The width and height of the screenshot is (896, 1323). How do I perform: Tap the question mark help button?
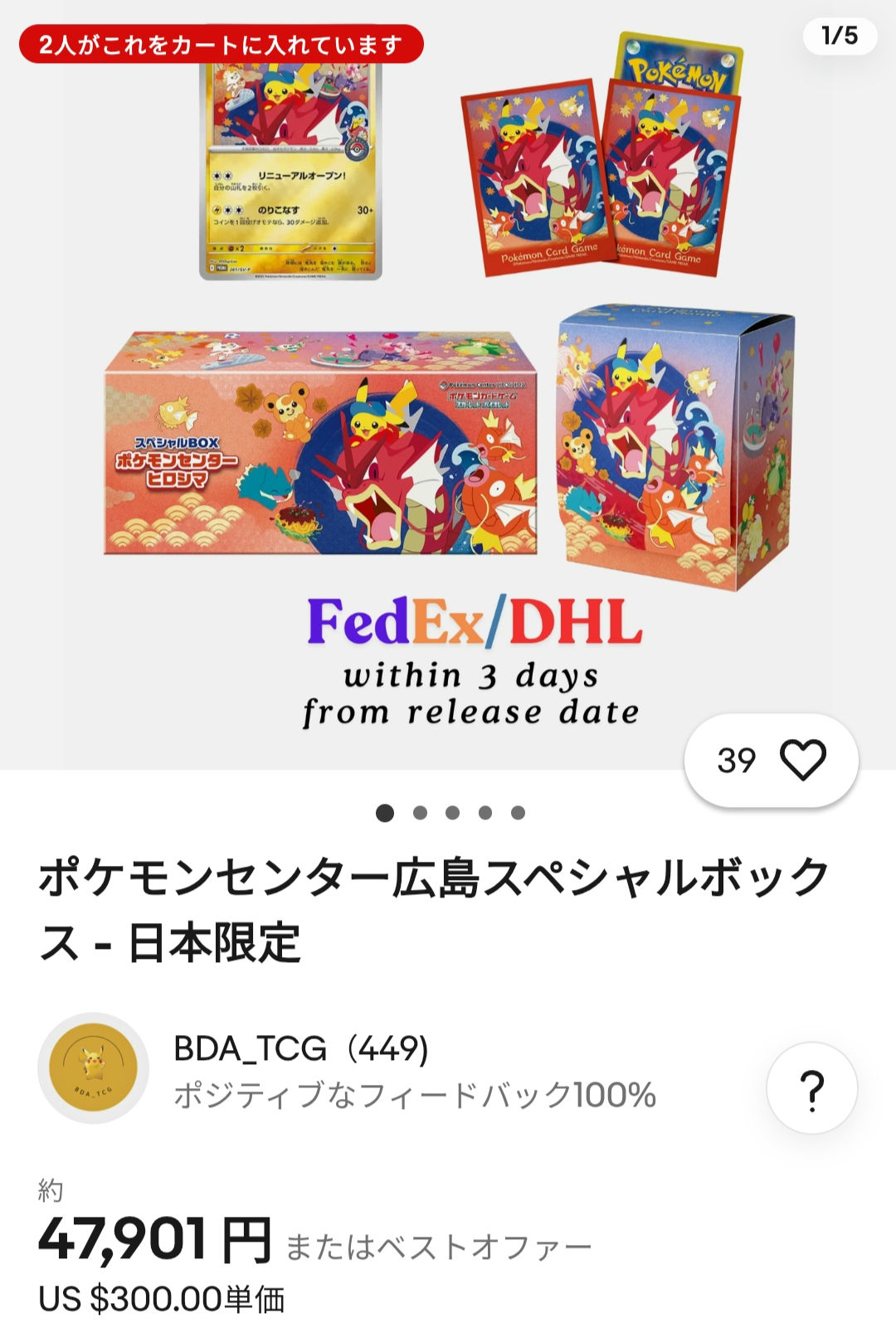tap(811, 1088)
